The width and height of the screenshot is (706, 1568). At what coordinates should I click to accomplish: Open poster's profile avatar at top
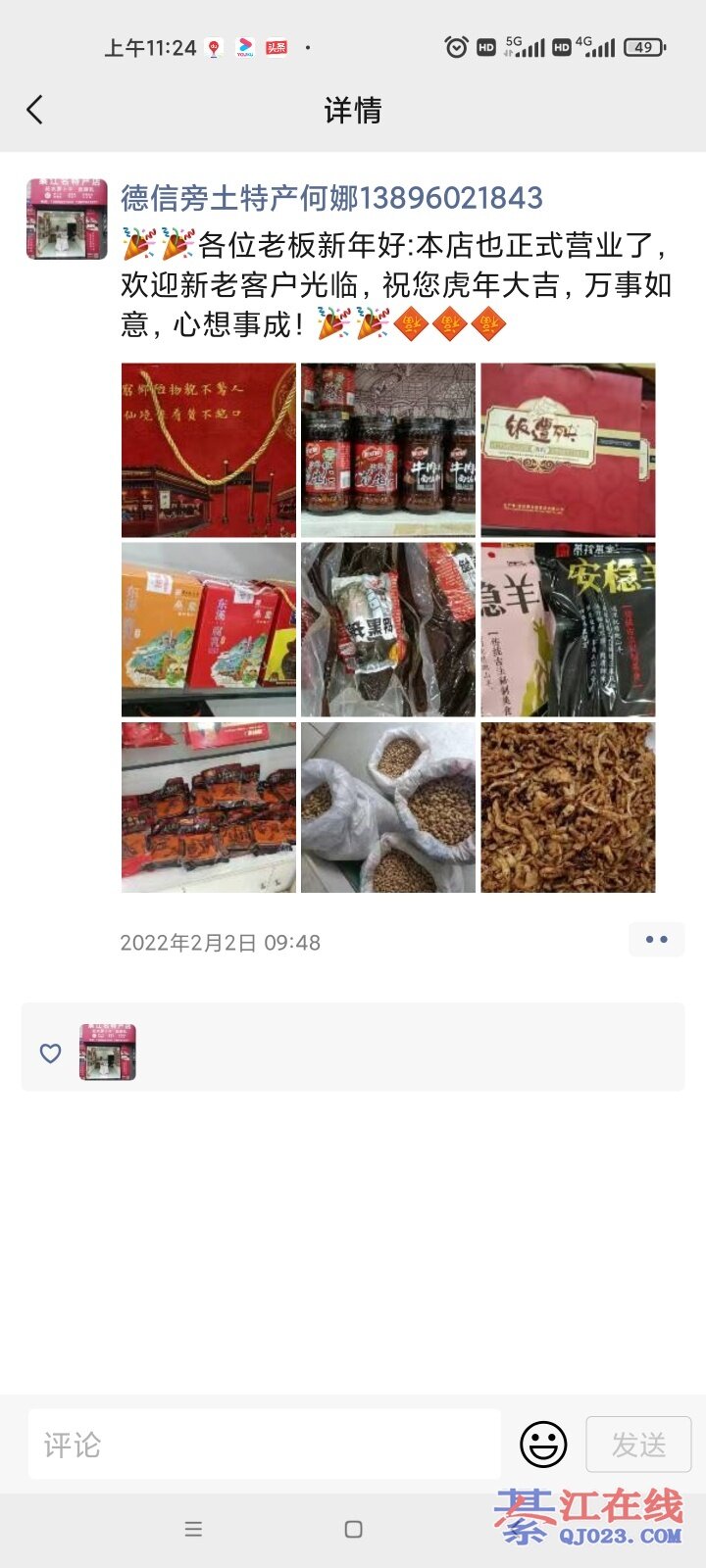(67, 219)
